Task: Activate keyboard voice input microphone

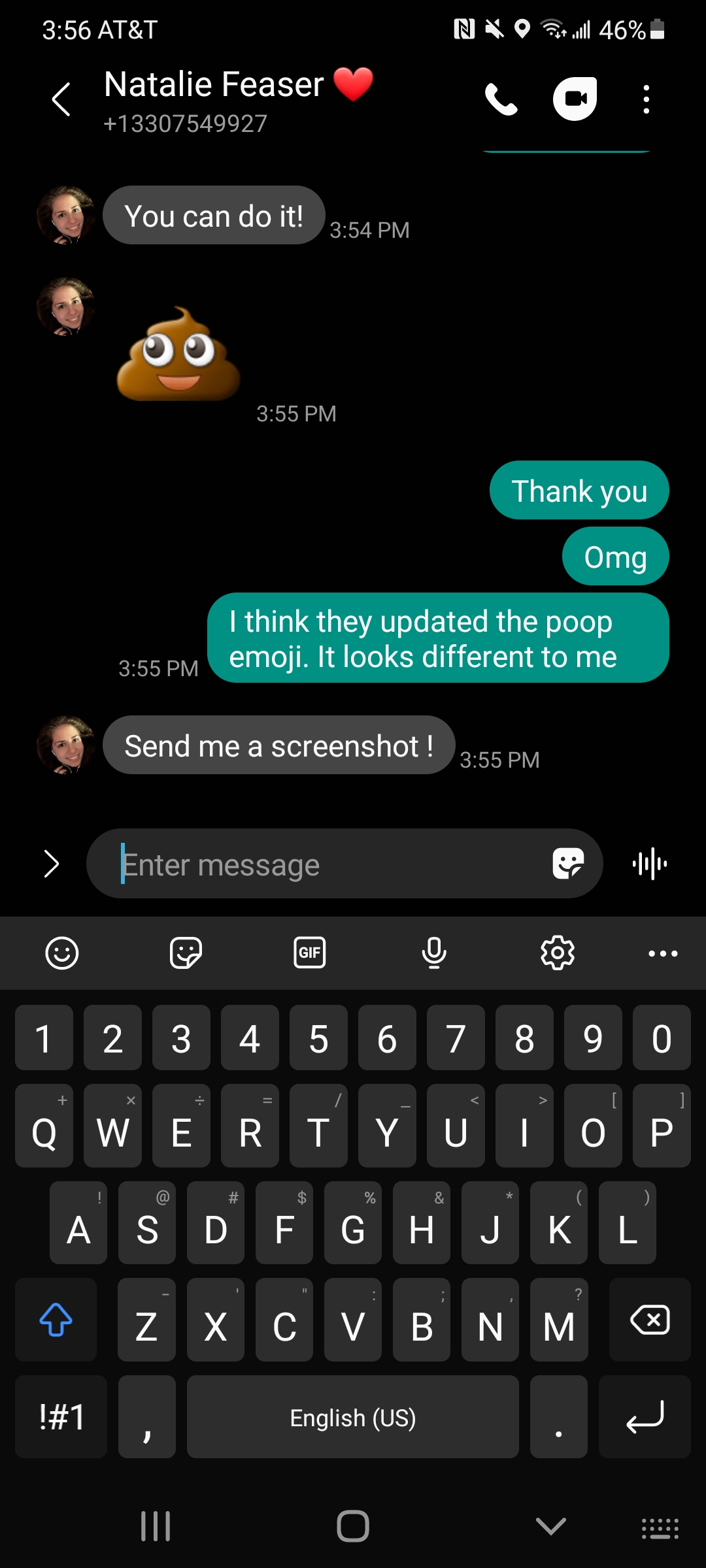Action: (434, 953)
